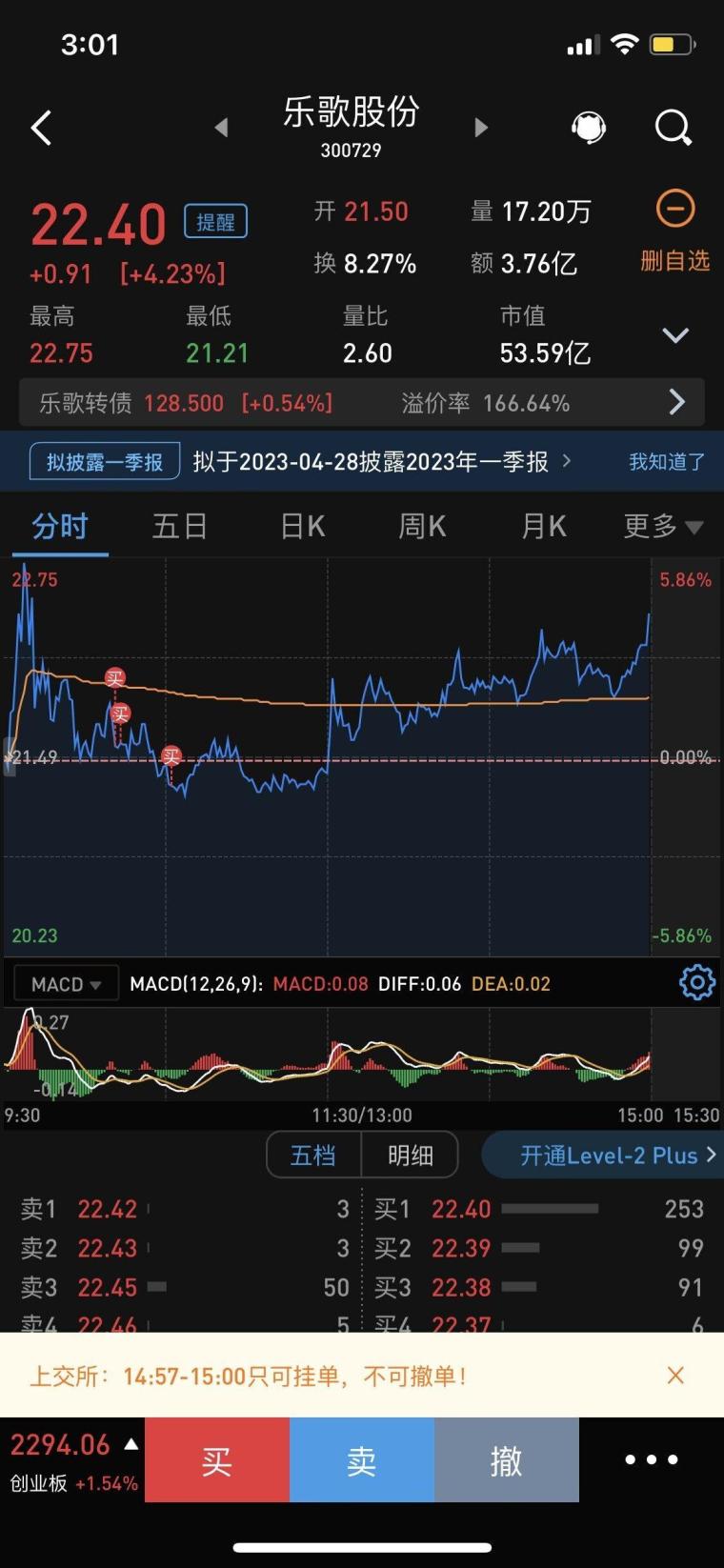This screenshot has height=1568, width=724.
Task: Go back to the previous screen
Action: point(41,128)
